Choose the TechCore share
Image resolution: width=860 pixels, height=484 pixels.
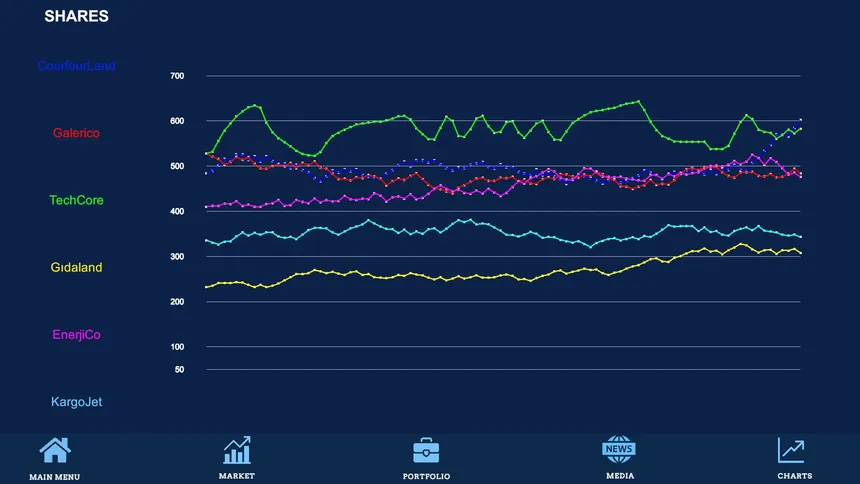pos(77,200)
